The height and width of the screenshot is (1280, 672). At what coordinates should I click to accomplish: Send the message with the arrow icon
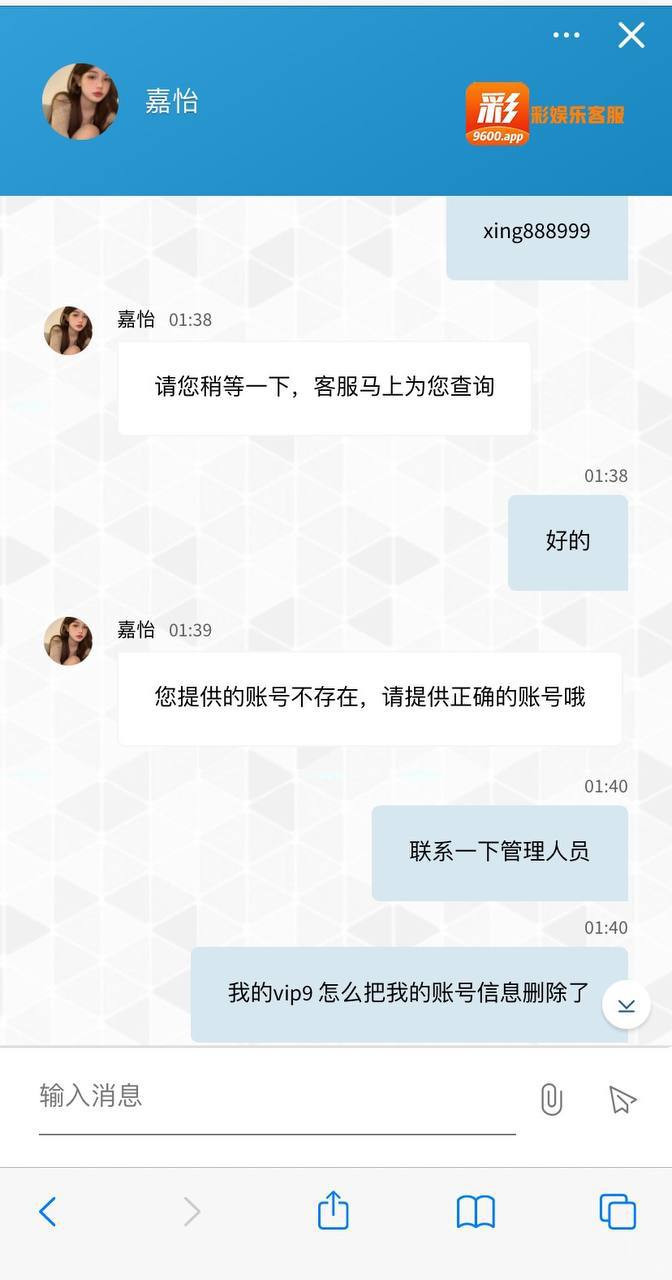click(x=622, y=1099)
